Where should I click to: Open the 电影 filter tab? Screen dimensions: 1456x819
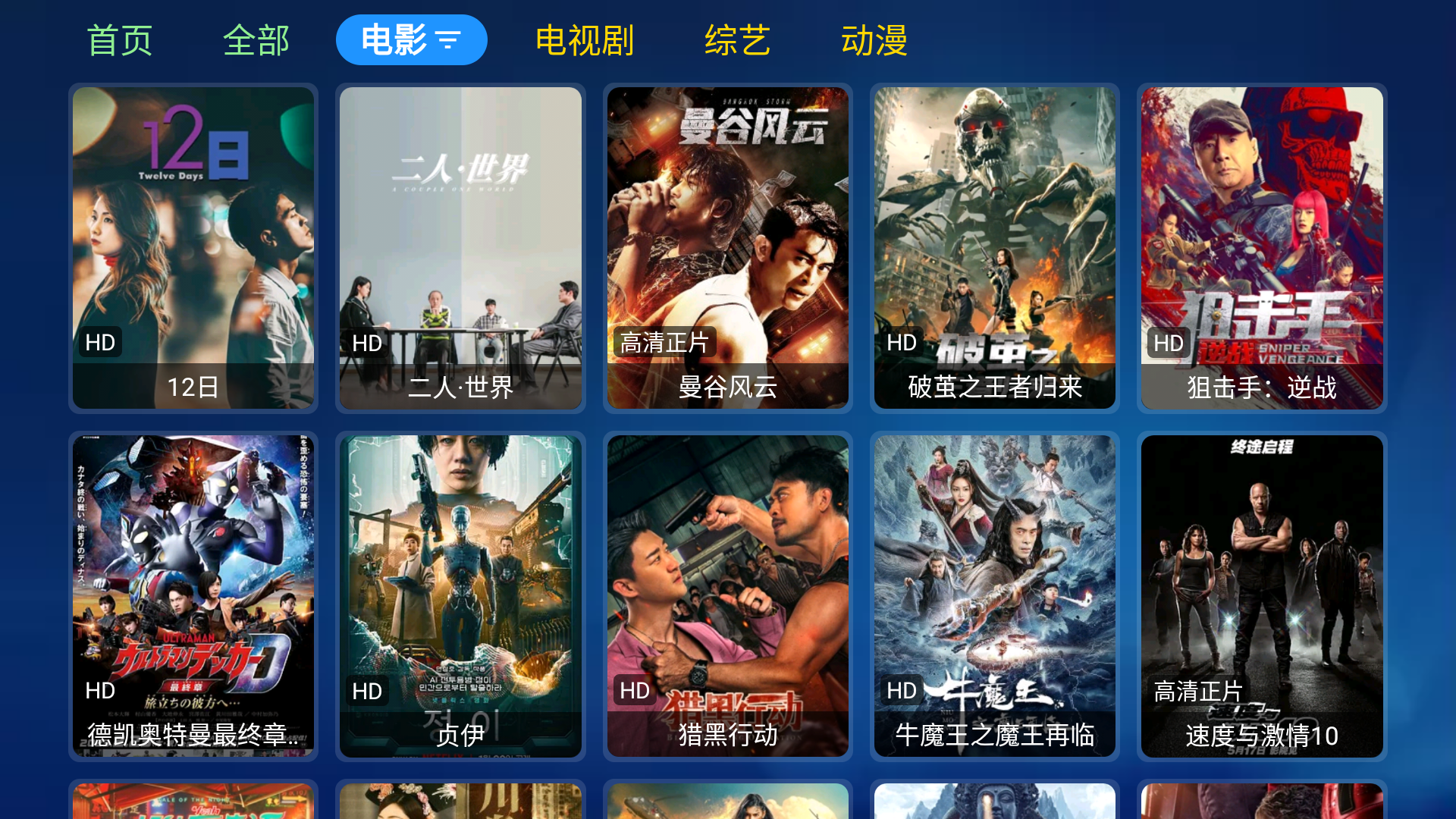pos(411,40)
